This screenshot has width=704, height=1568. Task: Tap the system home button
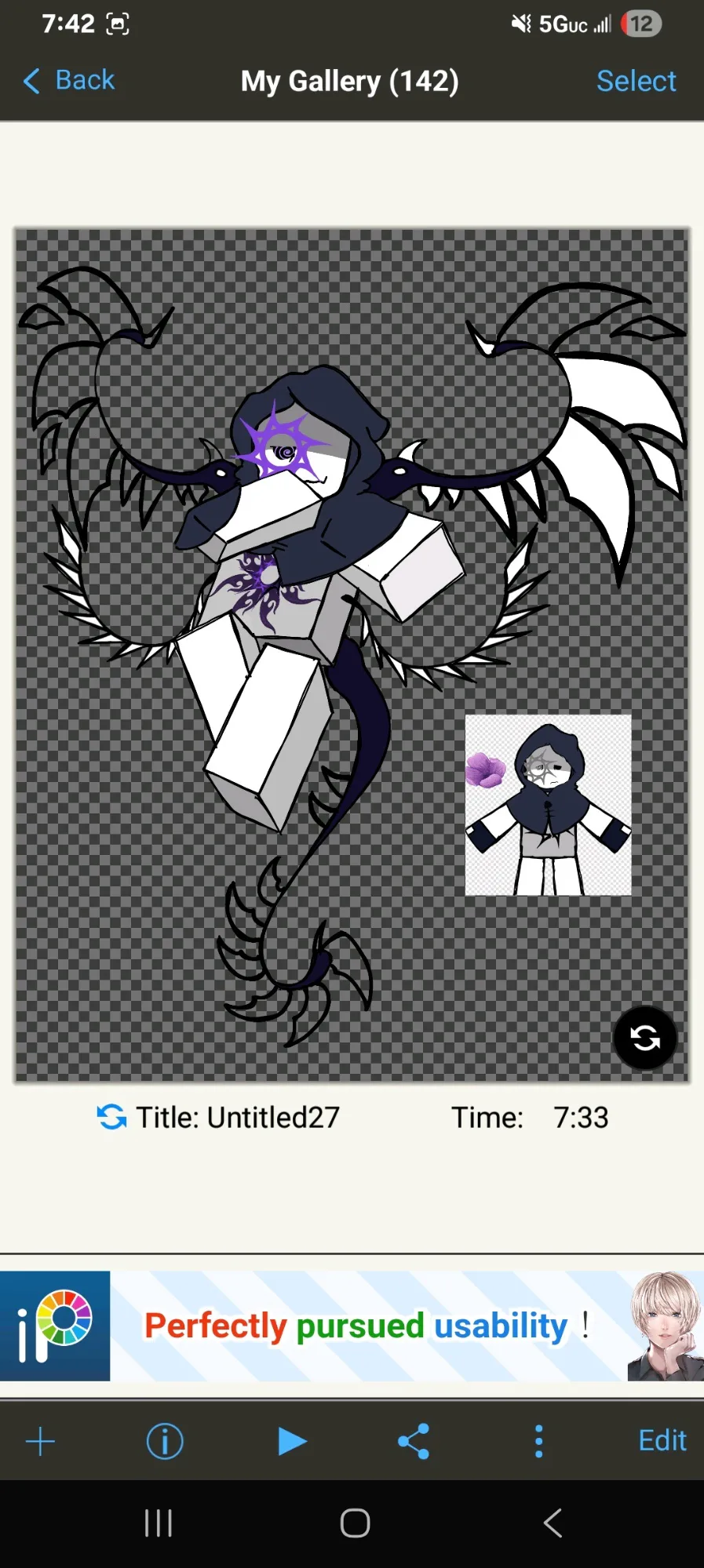[x=355, y=1523]
